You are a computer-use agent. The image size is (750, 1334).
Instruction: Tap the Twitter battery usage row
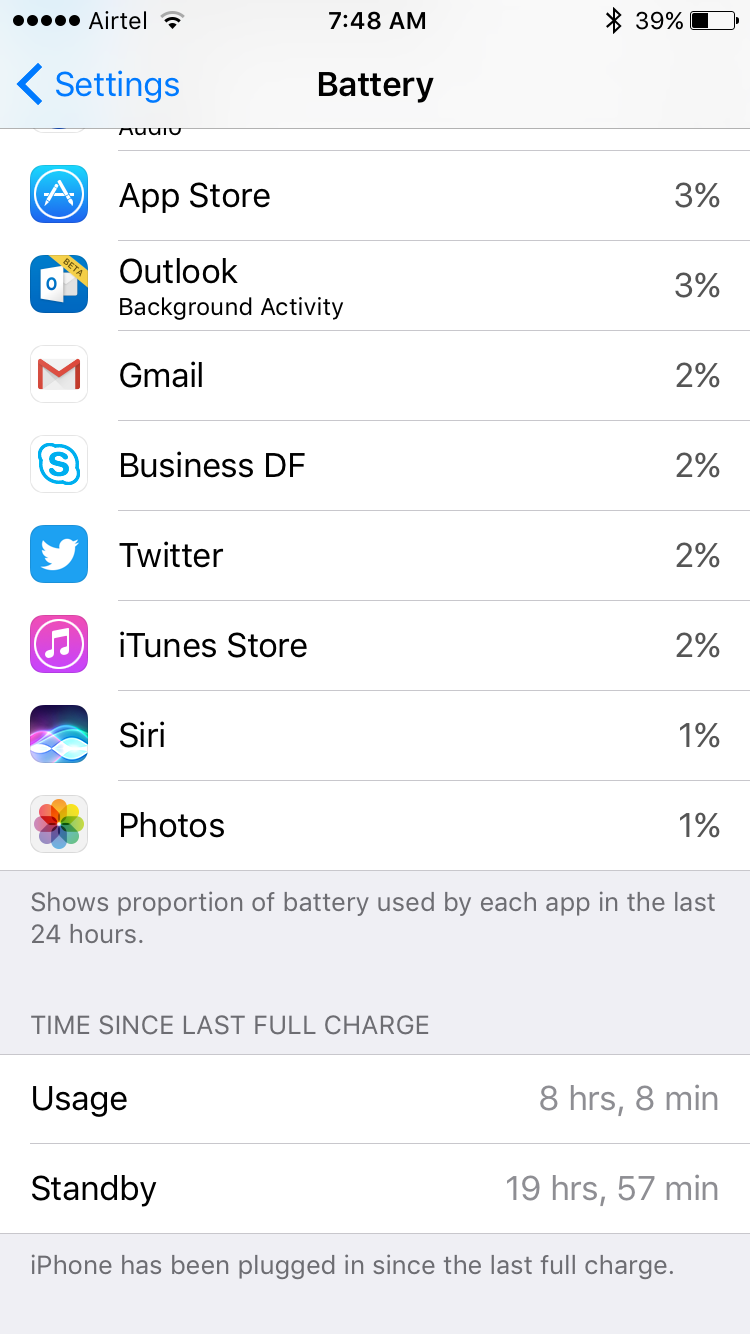[375, 556]
